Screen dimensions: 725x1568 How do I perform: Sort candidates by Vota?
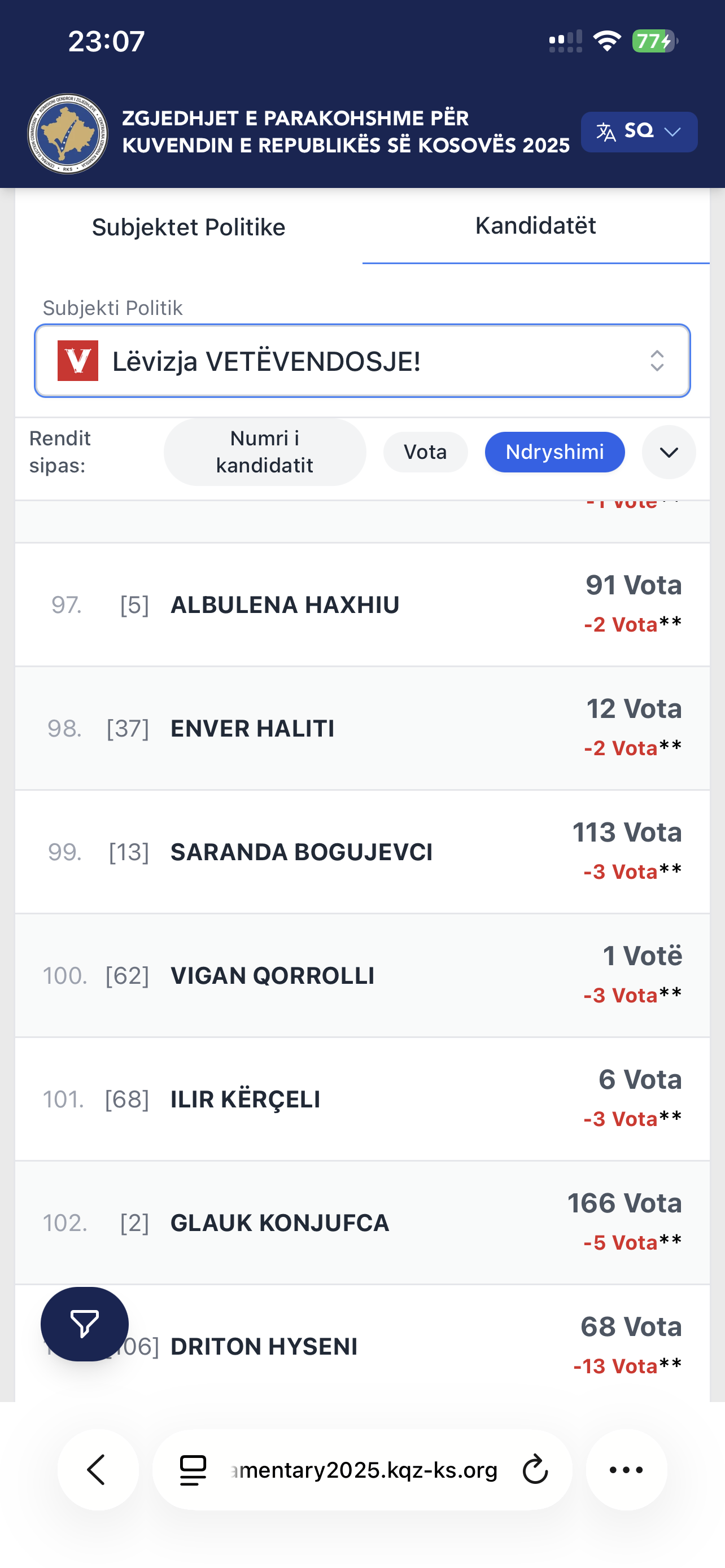[x=425, y=452]
